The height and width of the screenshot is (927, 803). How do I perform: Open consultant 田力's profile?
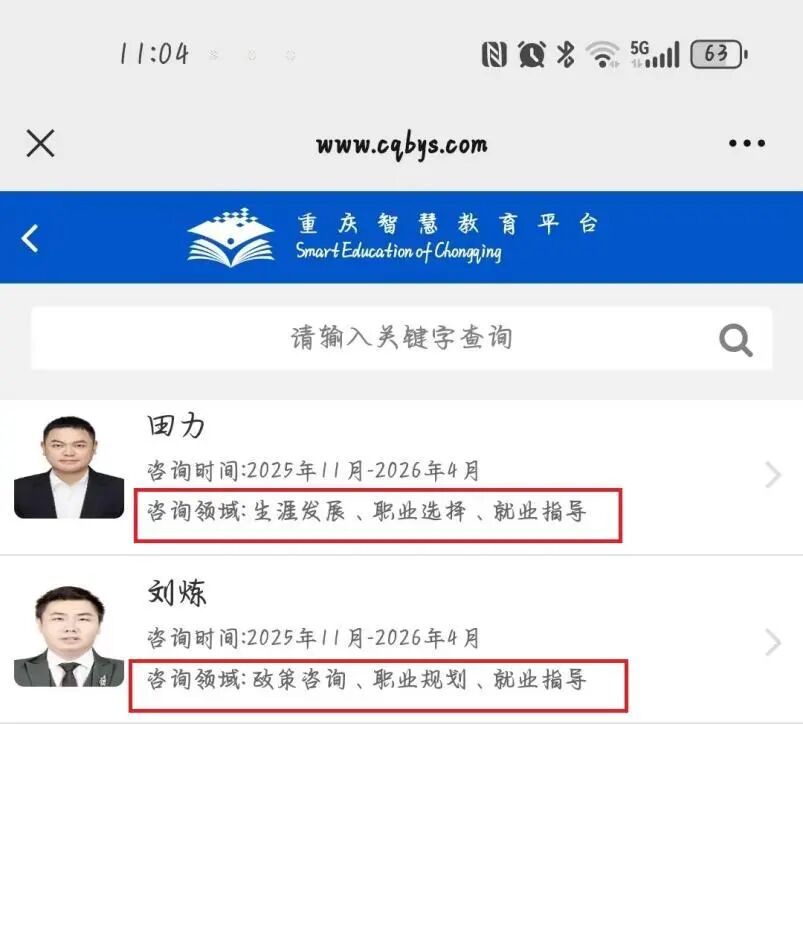[400, 475]
